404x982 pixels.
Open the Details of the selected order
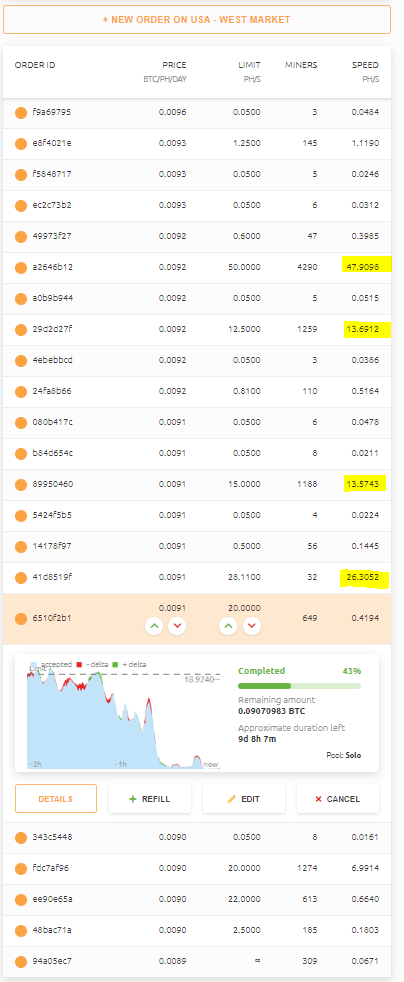[56, 799]
